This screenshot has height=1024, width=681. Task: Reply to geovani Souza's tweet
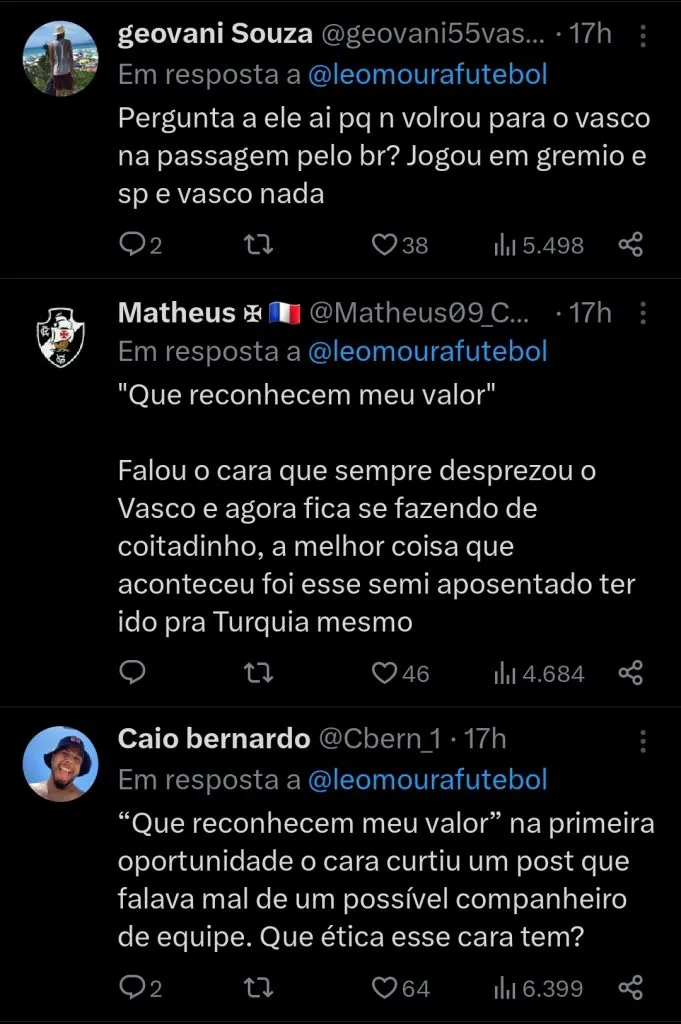coord(133,245)
